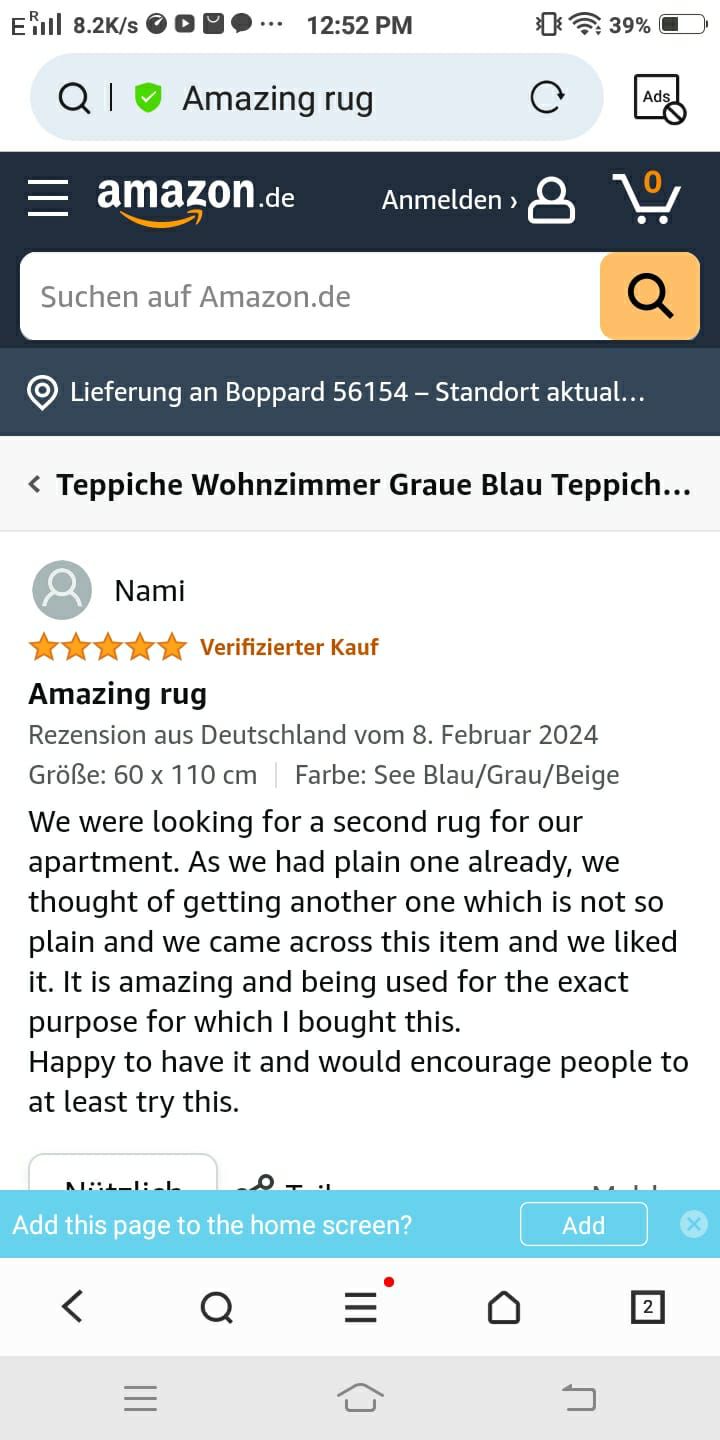The height and width of the screenshot is (1440, 720).
Task: Open the shopping cart
Action: tap(646, 197)
